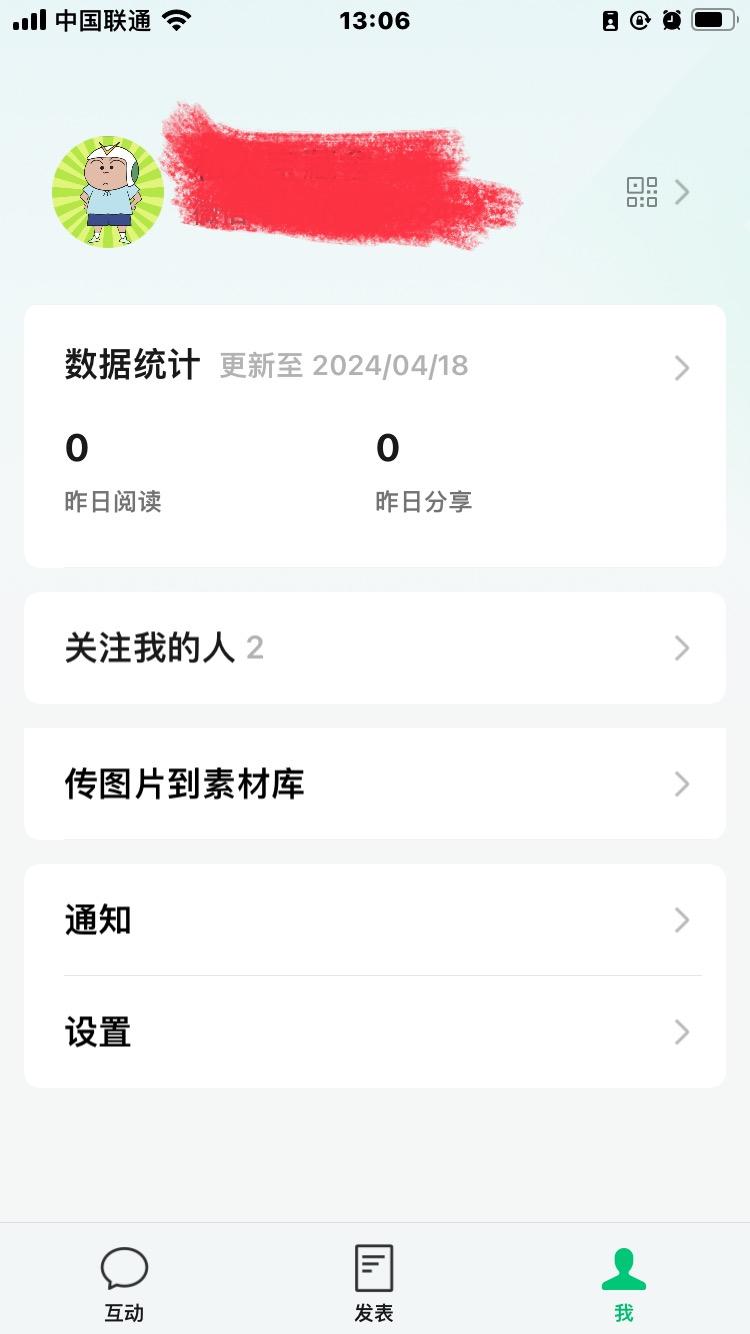Screen dimensions: 750x1334
Task: Tap the battery indicator in status bar
Action: click(x=712, y=18)
